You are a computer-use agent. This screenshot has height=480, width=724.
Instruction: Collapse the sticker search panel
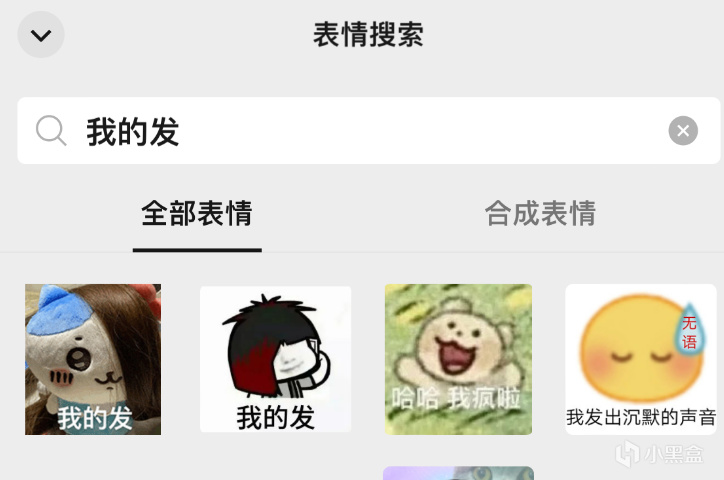(41, 35)
